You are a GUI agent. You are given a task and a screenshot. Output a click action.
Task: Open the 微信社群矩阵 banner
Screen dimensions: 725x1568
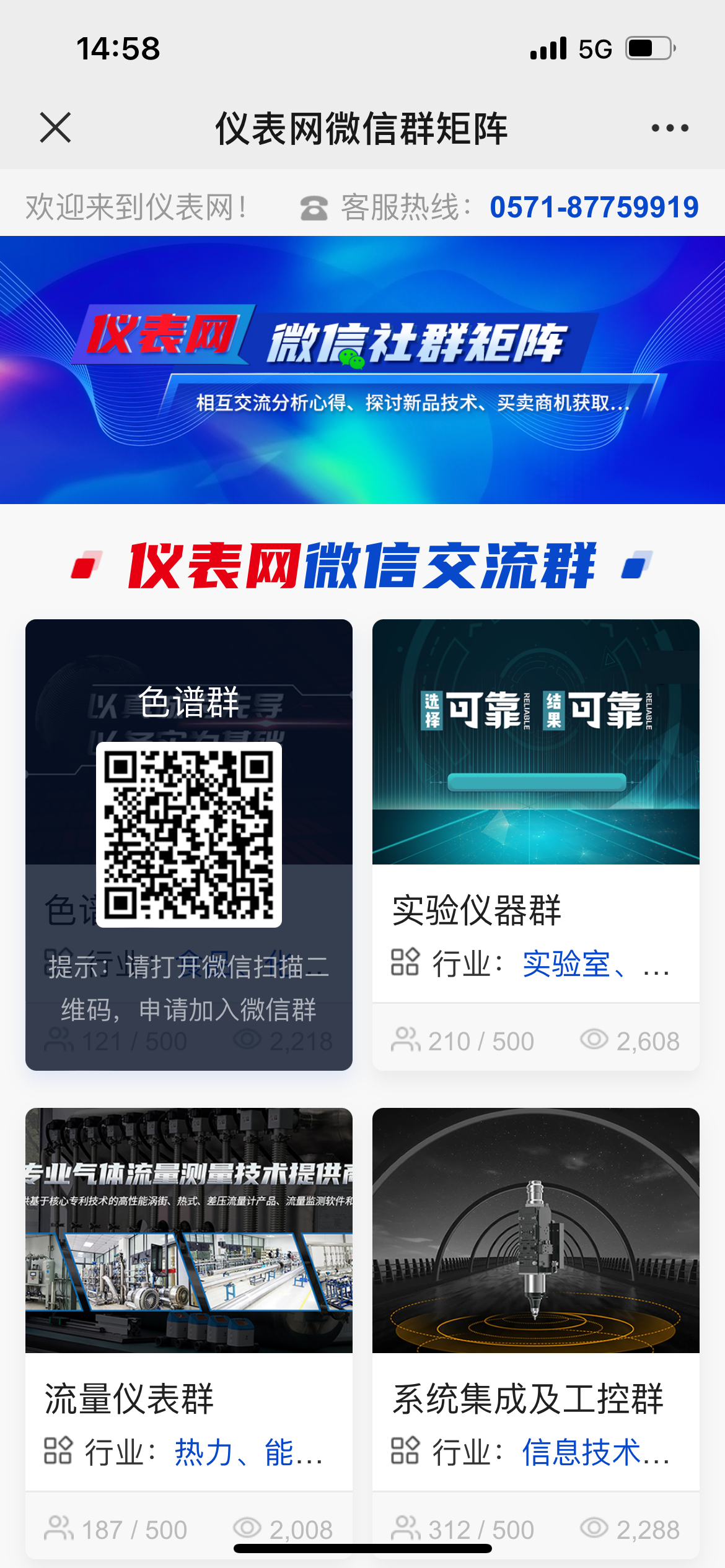[362, 370]
